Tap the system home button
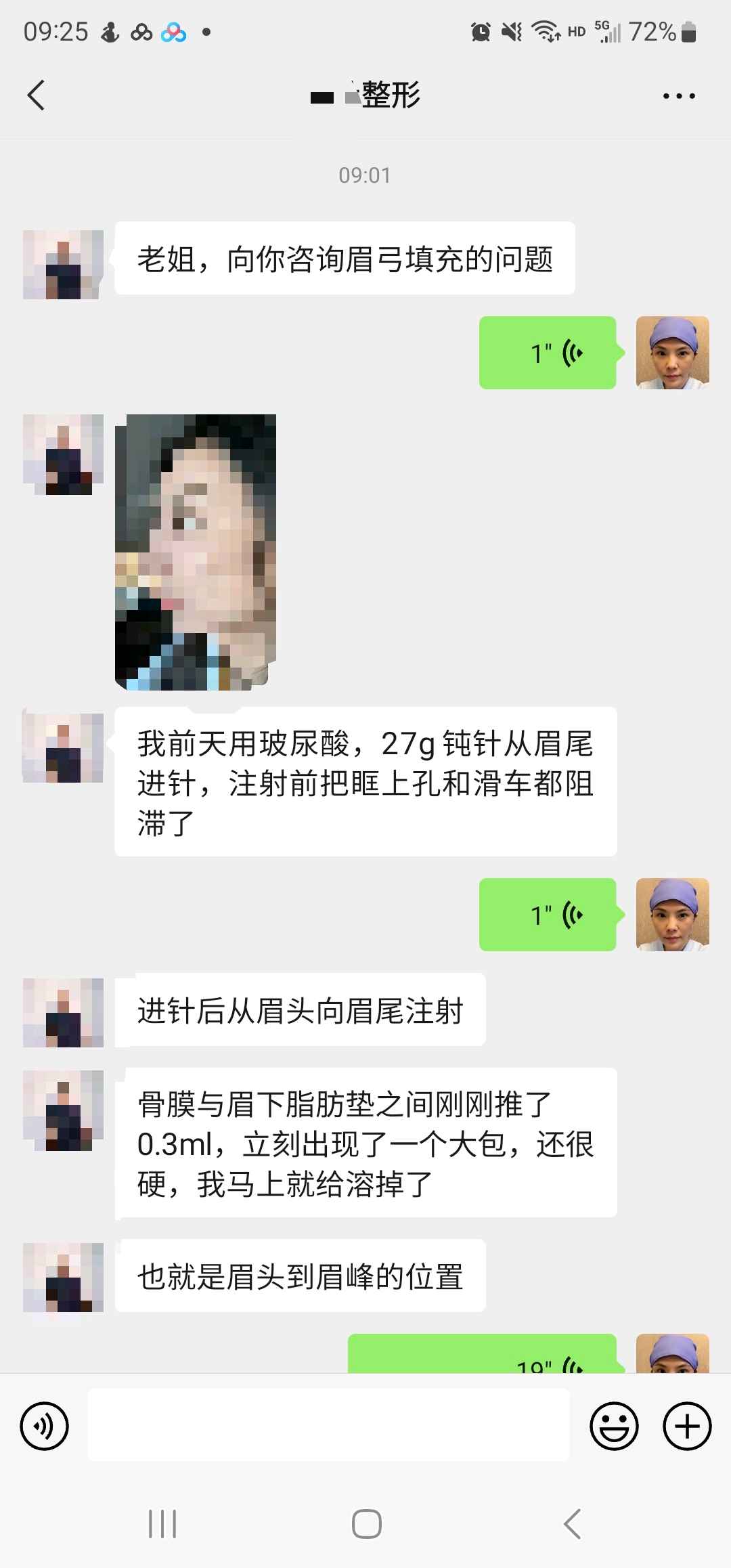 (x=366, y=1525)
